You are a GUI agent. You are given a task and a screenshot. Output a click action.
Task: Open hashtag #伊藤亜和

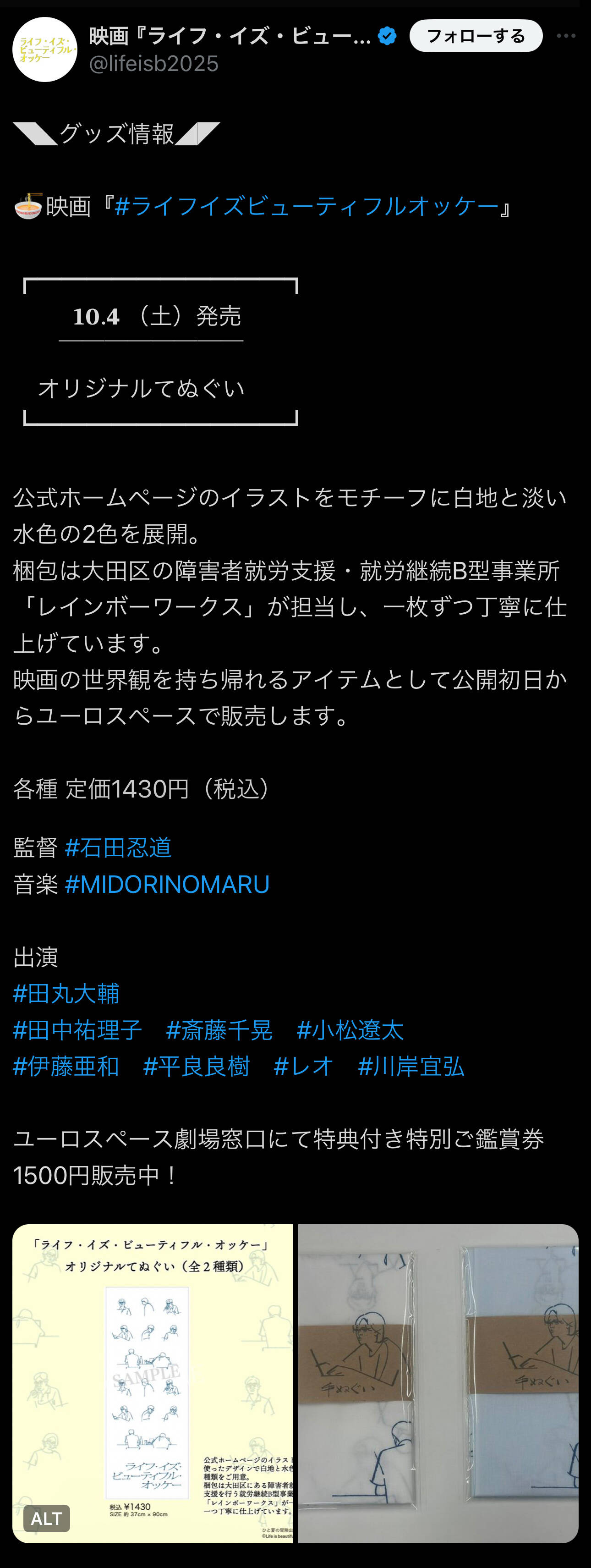click(x=66, y=1067)
